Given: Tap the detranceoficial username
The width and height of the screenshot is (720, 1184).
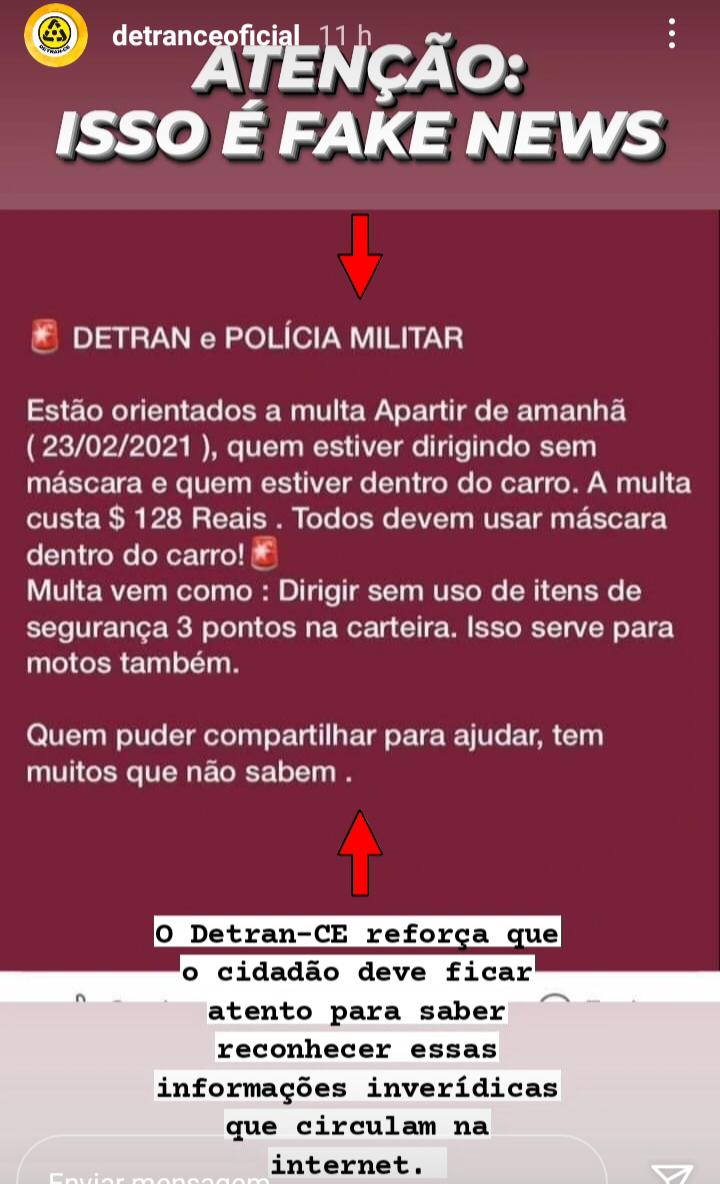Looking at the screenshot, I should 205,36.
